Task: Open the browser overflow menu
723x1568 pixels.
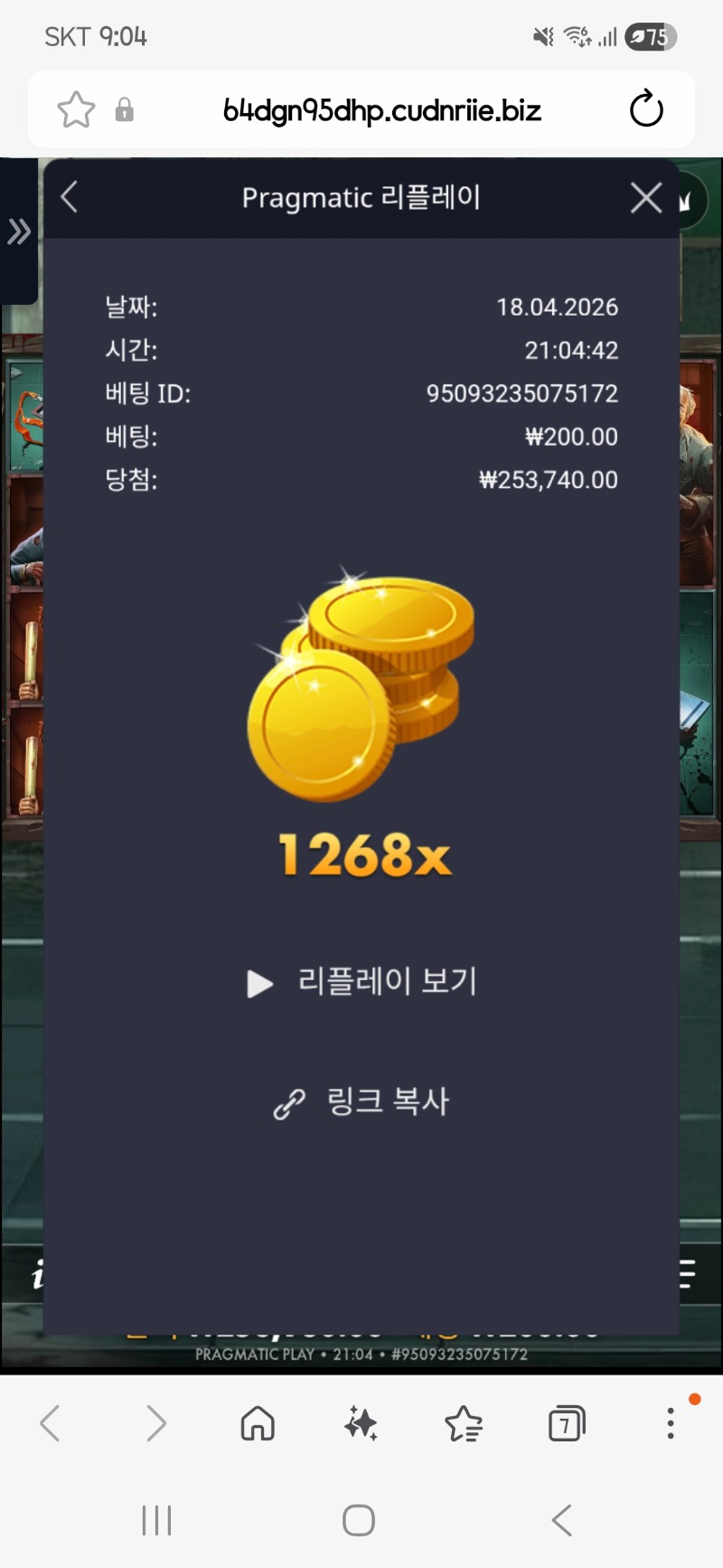Action: [x=670, y=1423]
